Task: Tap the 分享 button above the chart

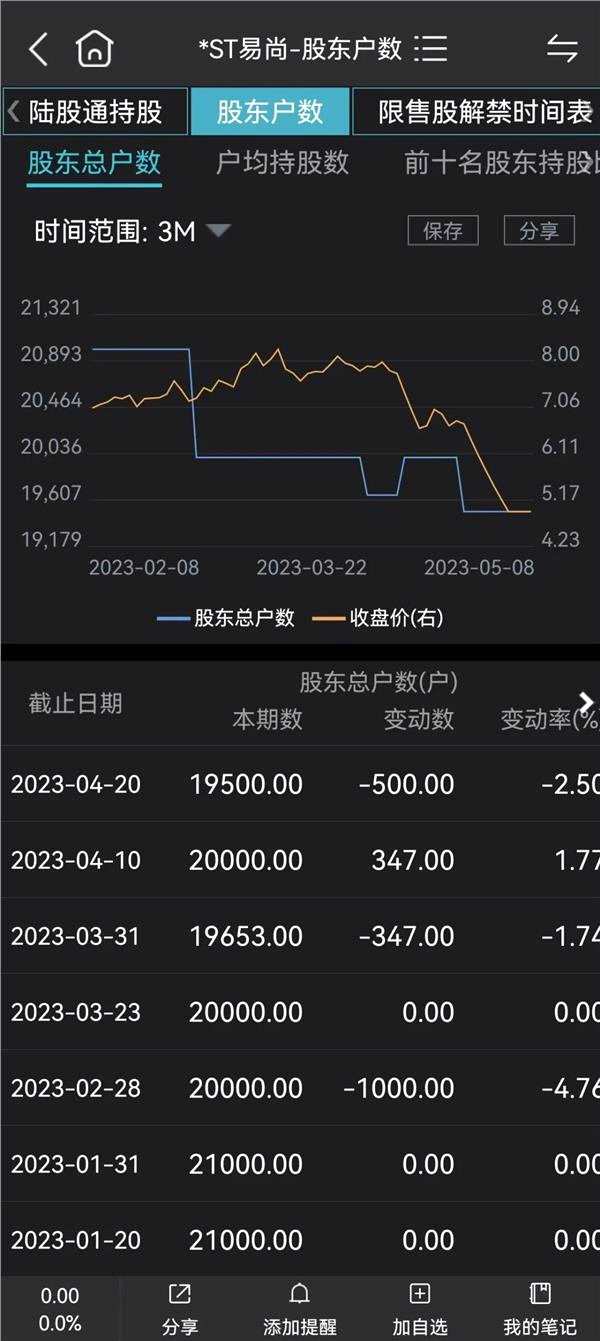Action: click(539, 231)
